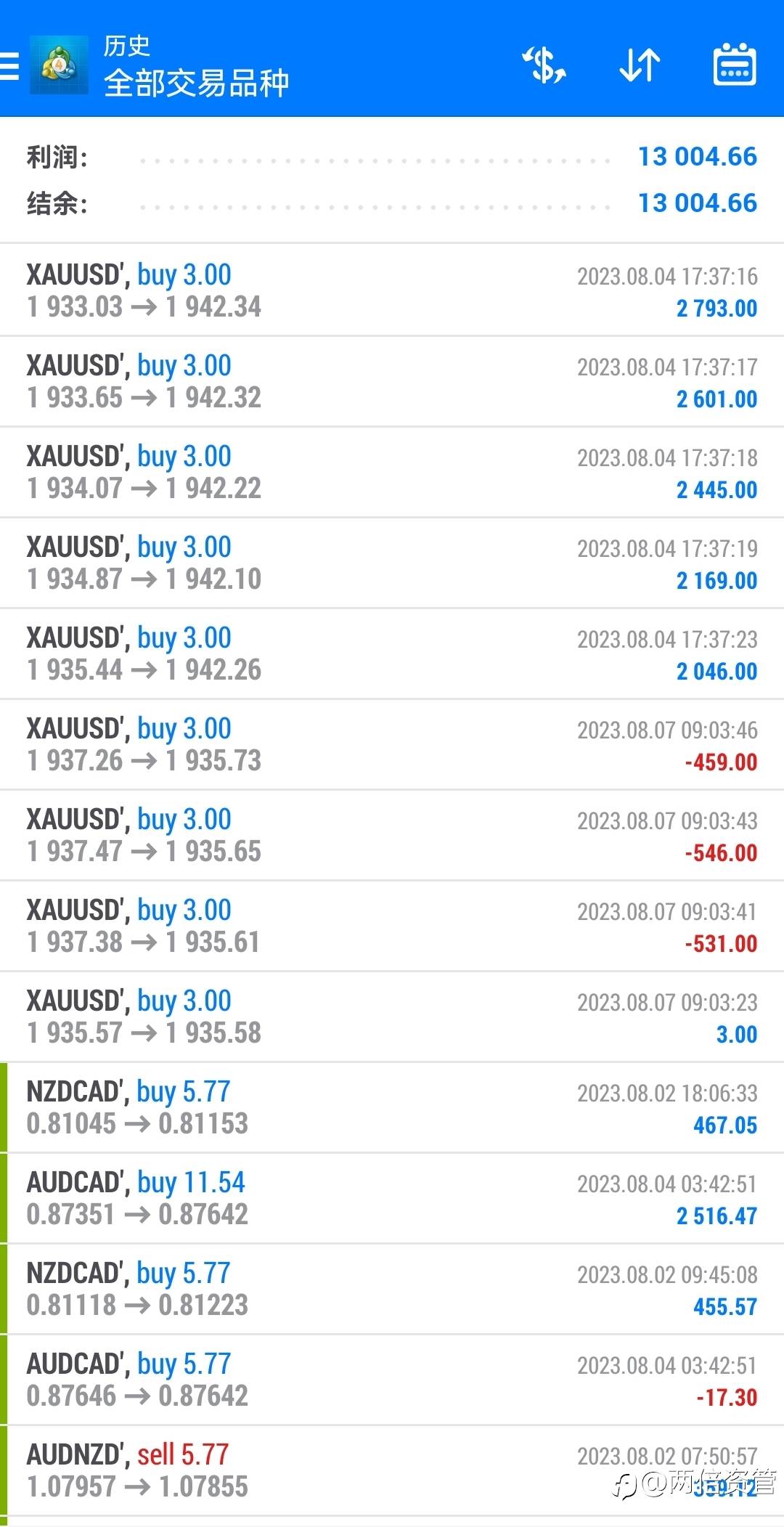Open XAUUSD trade with profit 2 793.00
This screenshot has width=784, height=1527.
(392, 290)
